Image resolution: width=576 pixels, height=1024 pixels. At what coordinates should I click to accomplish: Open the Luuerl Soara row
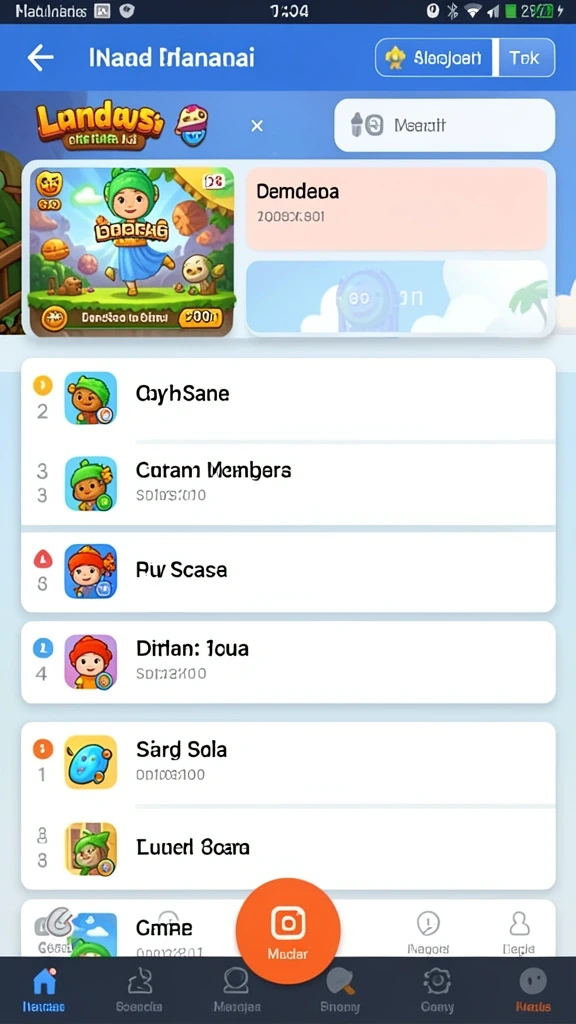point(288,848)
